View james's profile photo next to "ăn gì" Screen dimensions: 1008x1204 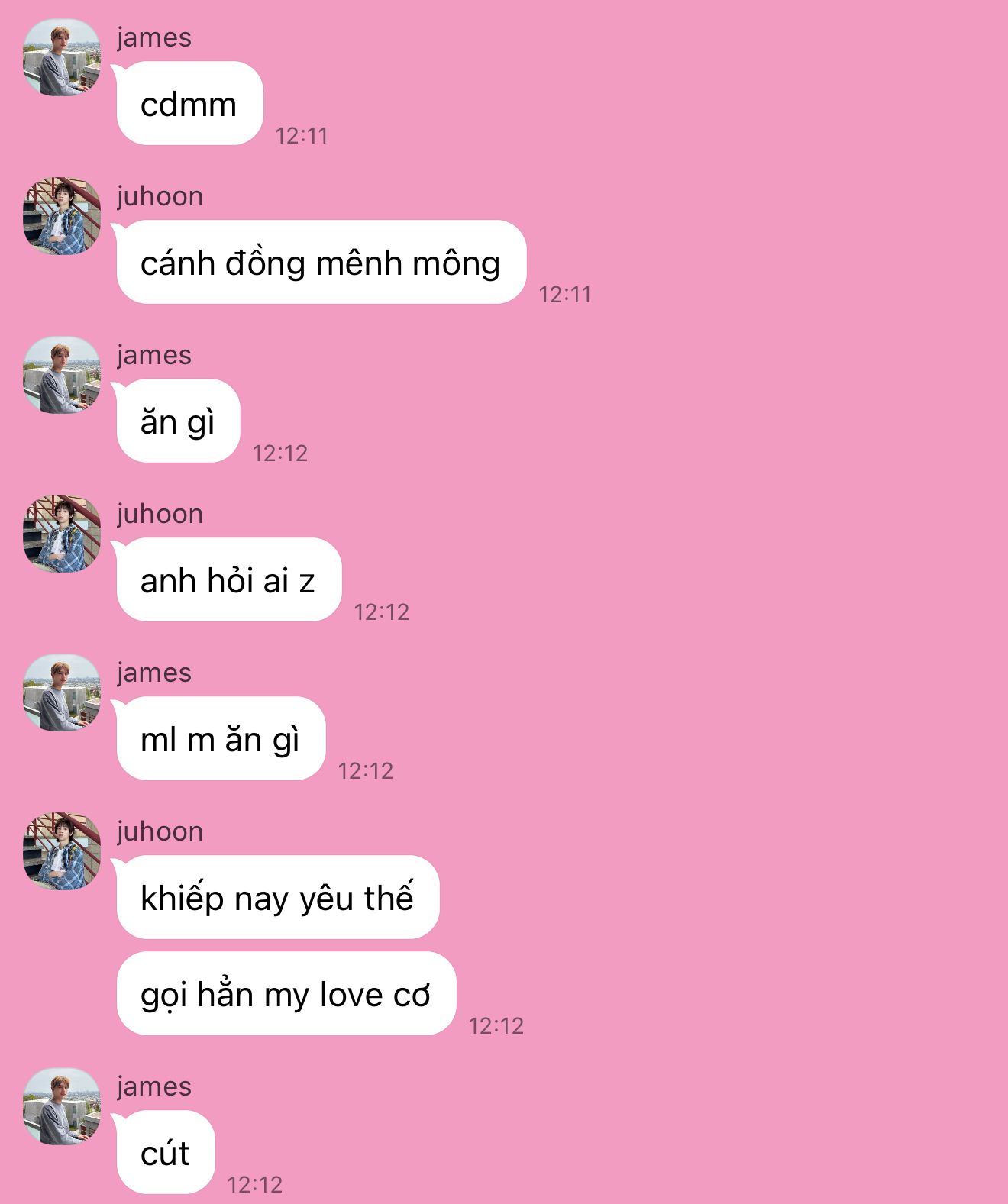click(62, 375)
